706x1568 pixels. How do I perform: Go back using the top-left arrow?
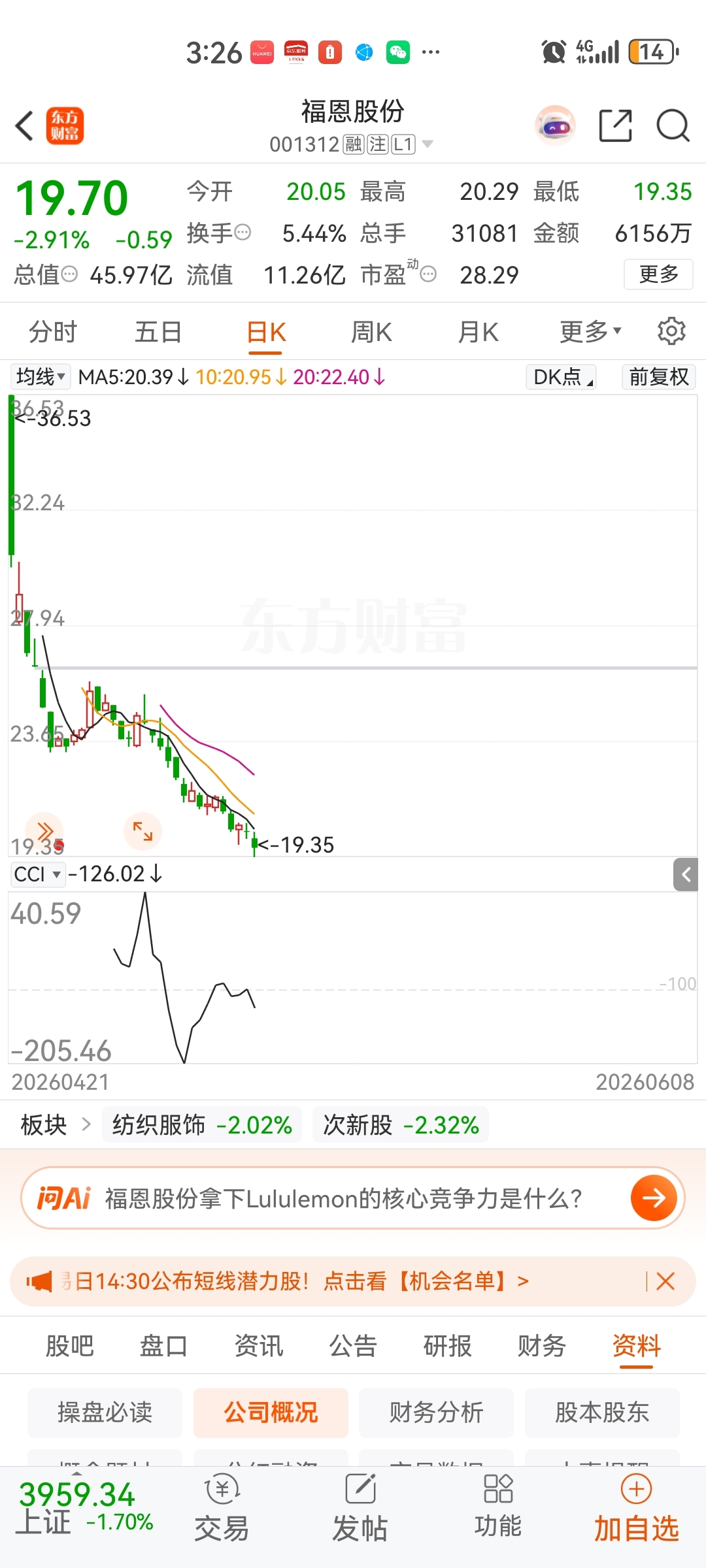click(25, 125)
